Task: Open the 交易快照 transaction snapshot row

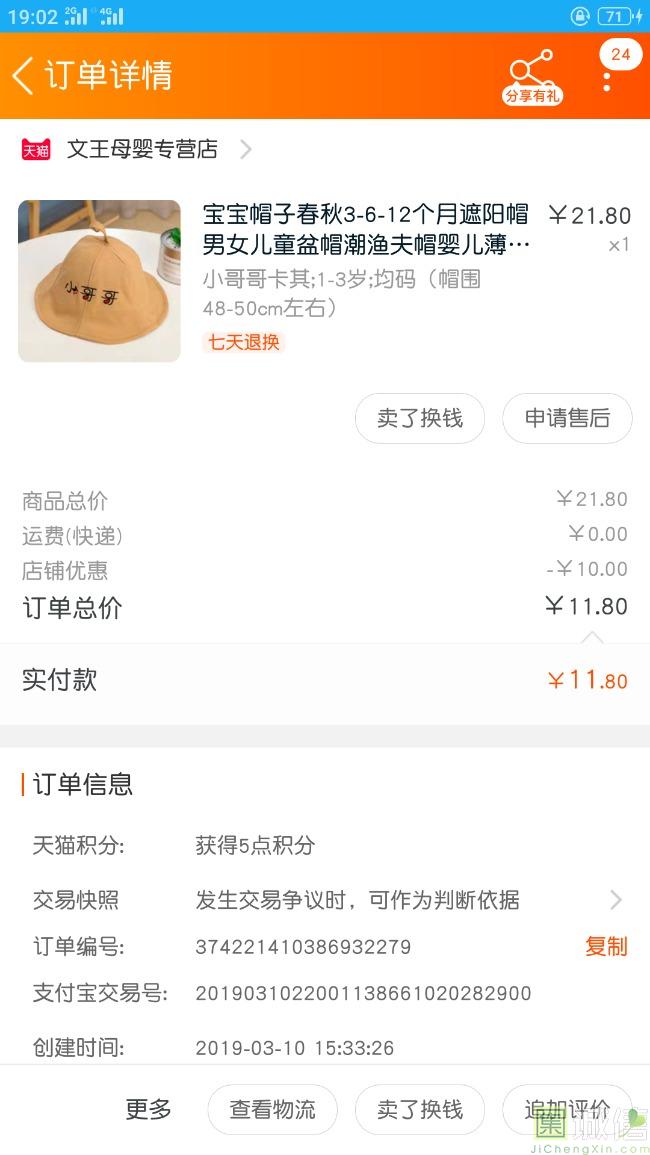Action: (325, 900)
